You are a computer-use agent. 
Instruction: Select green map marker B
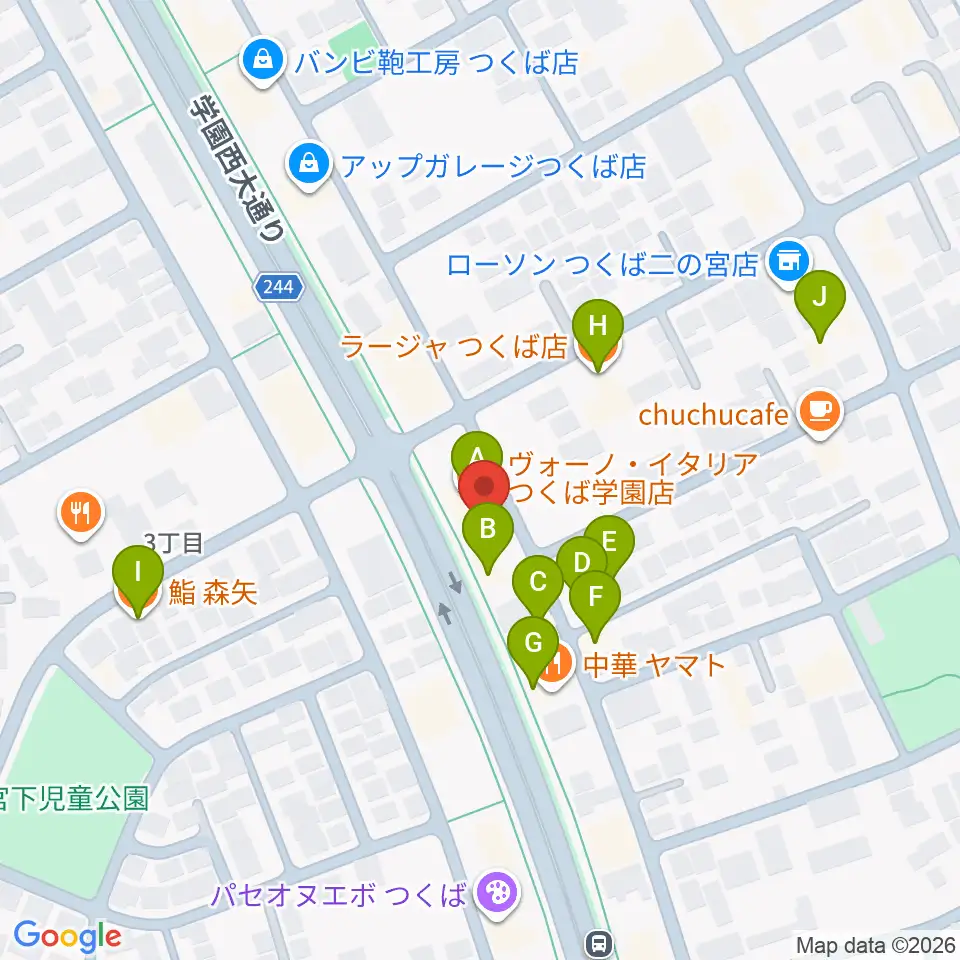(488, 529)
